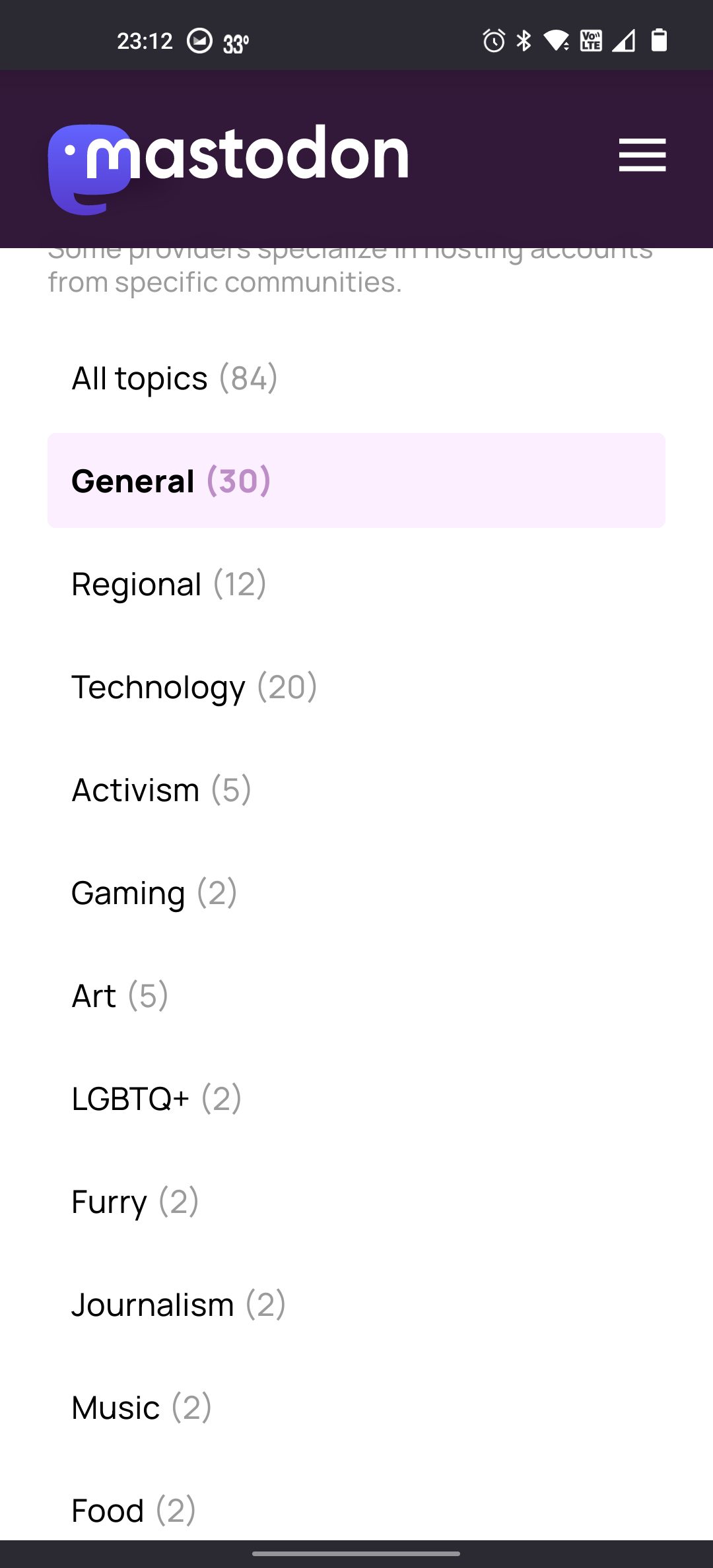
Task: Select the General topic filter
Action: pyautogui.click(x=356, y=480)
